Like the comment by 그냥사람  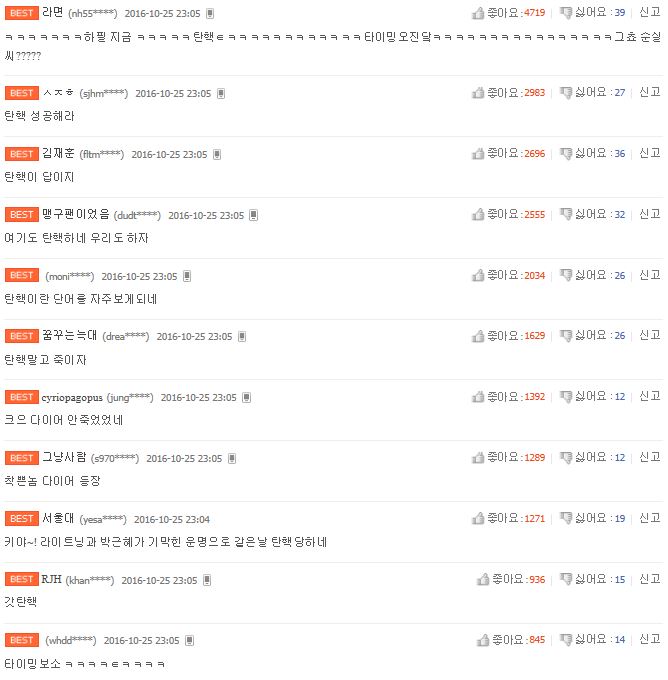point(508,458)
